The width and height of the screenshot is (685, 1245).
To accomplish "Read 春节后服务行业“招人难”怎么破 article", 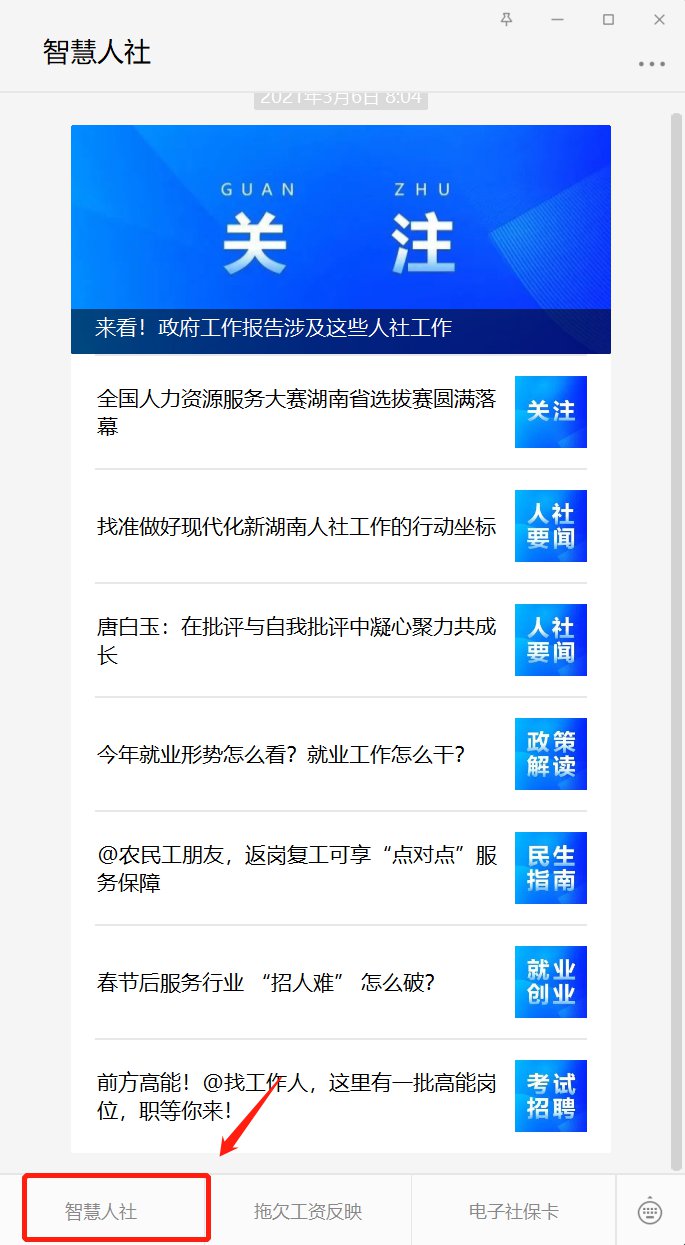I will (x=266, y=982).
